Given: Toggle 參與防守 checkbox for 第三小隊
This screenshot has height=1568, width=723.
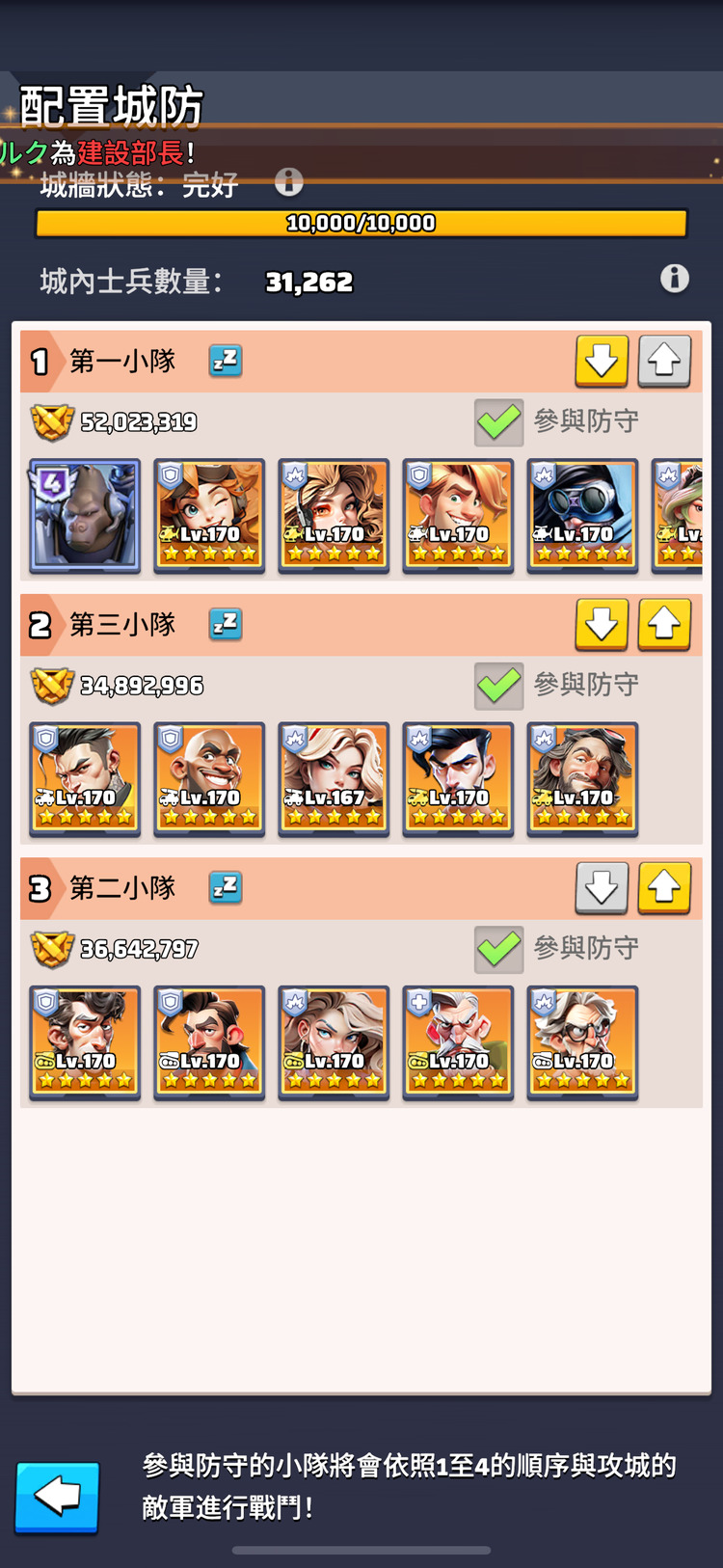Looking at the screenshot, I should tap(499, 686).
